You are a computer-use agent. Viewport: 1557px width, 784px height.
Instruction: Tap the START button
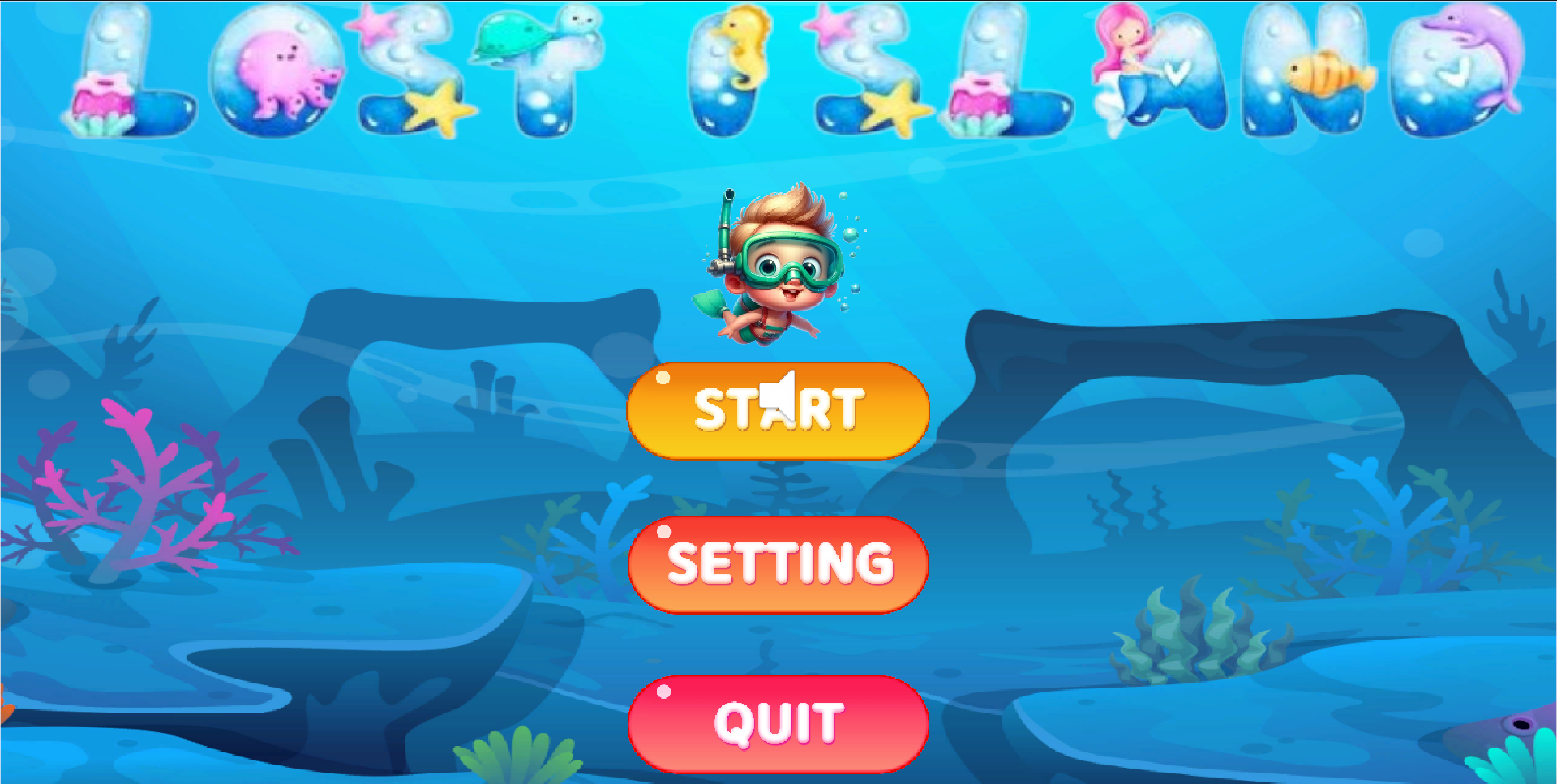tap(777, 410)
